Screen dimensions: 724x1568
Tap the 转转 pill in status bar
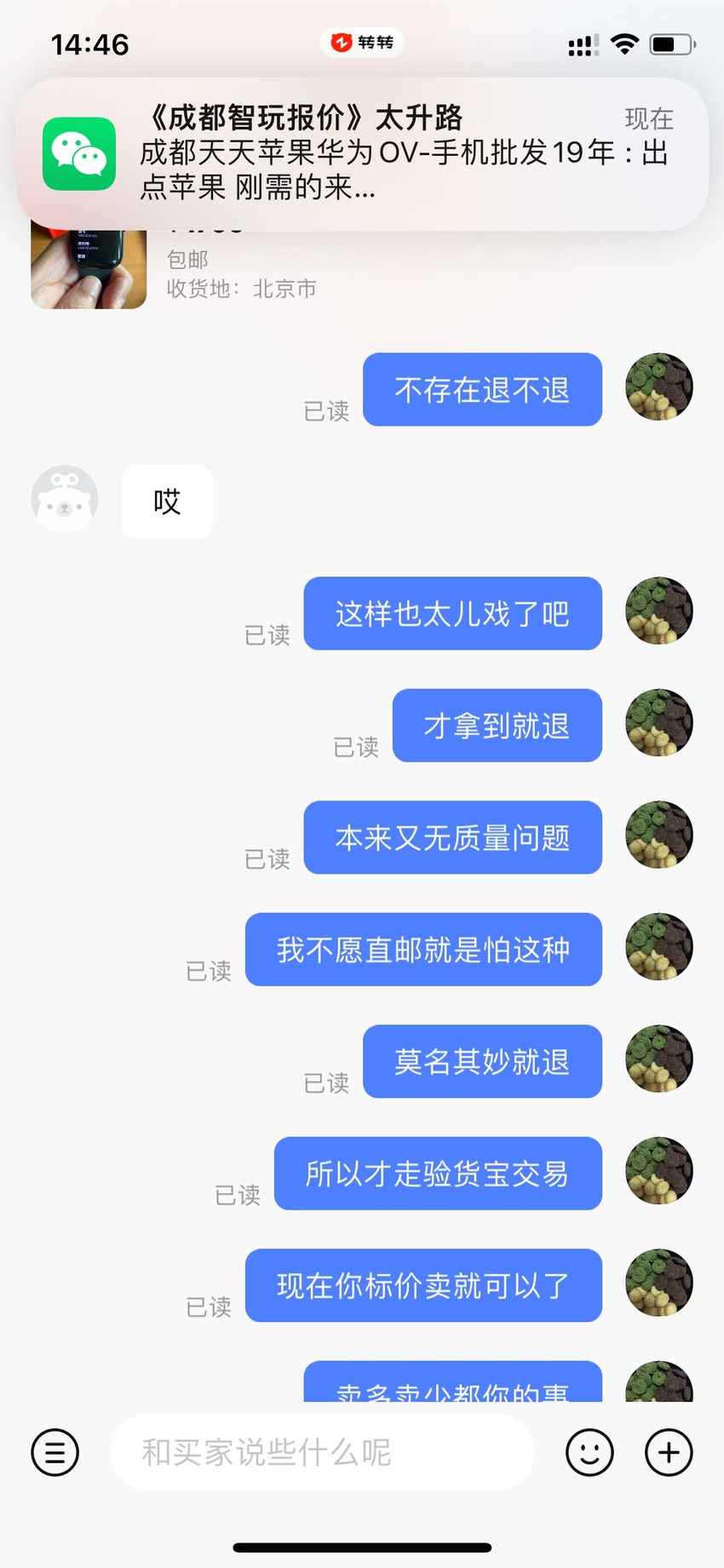tap(362, 43)
